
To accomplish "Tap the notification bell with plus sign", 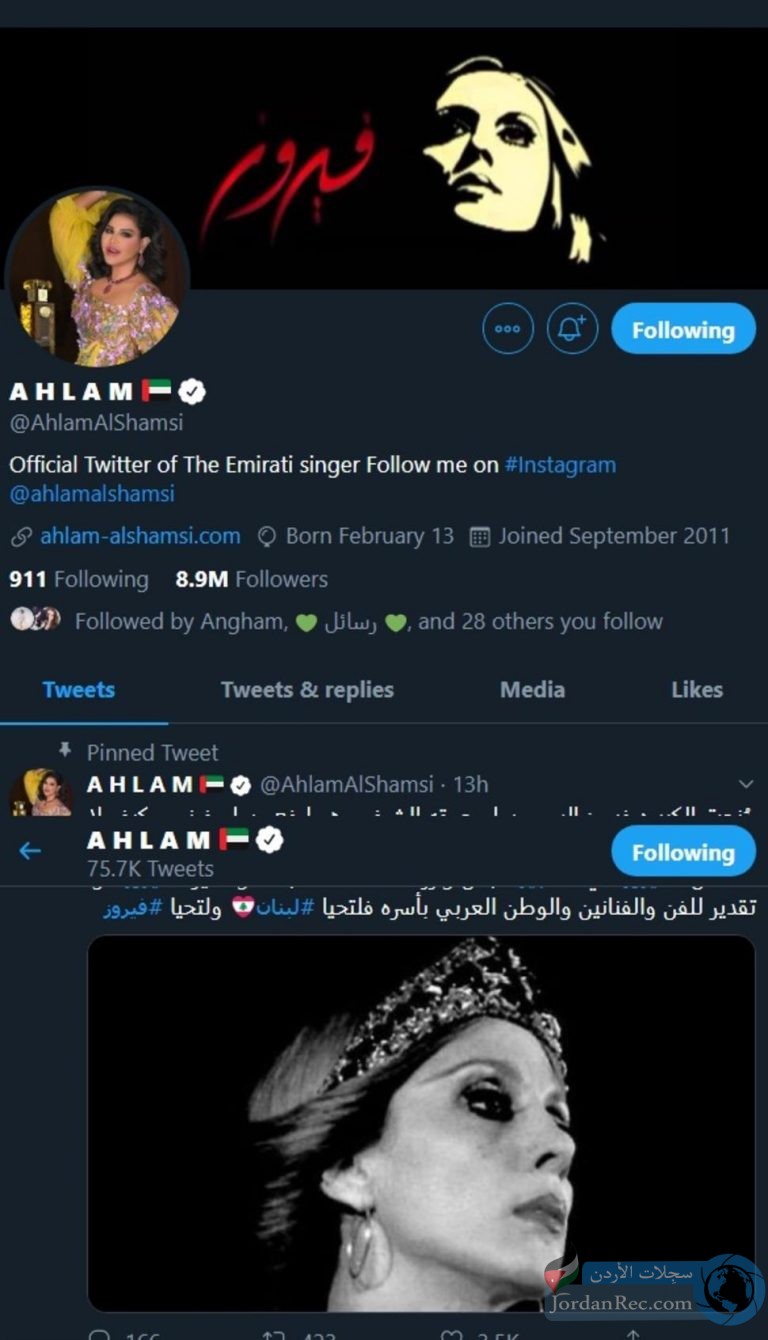I will click(x=572, y=329).
